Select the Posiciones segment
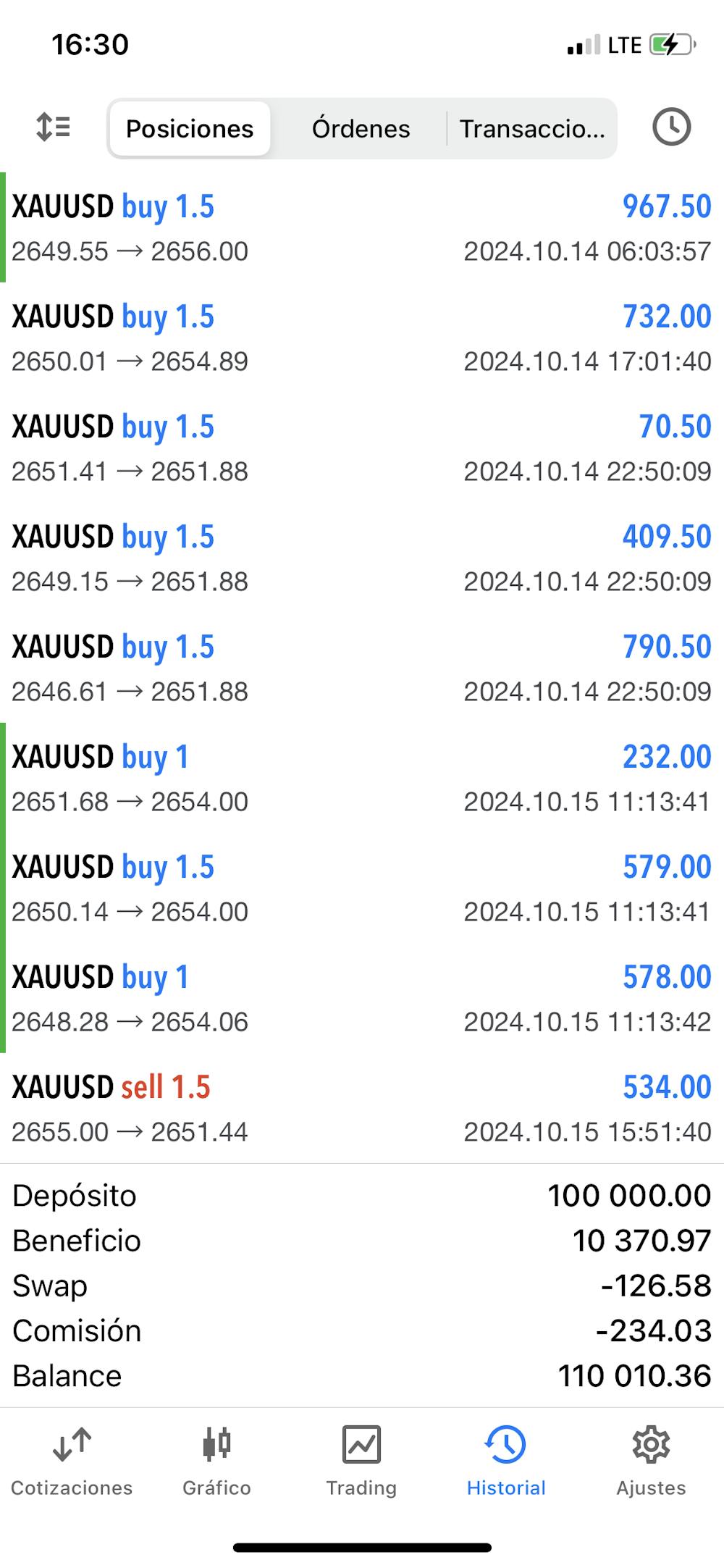 [x=190, y=129]
